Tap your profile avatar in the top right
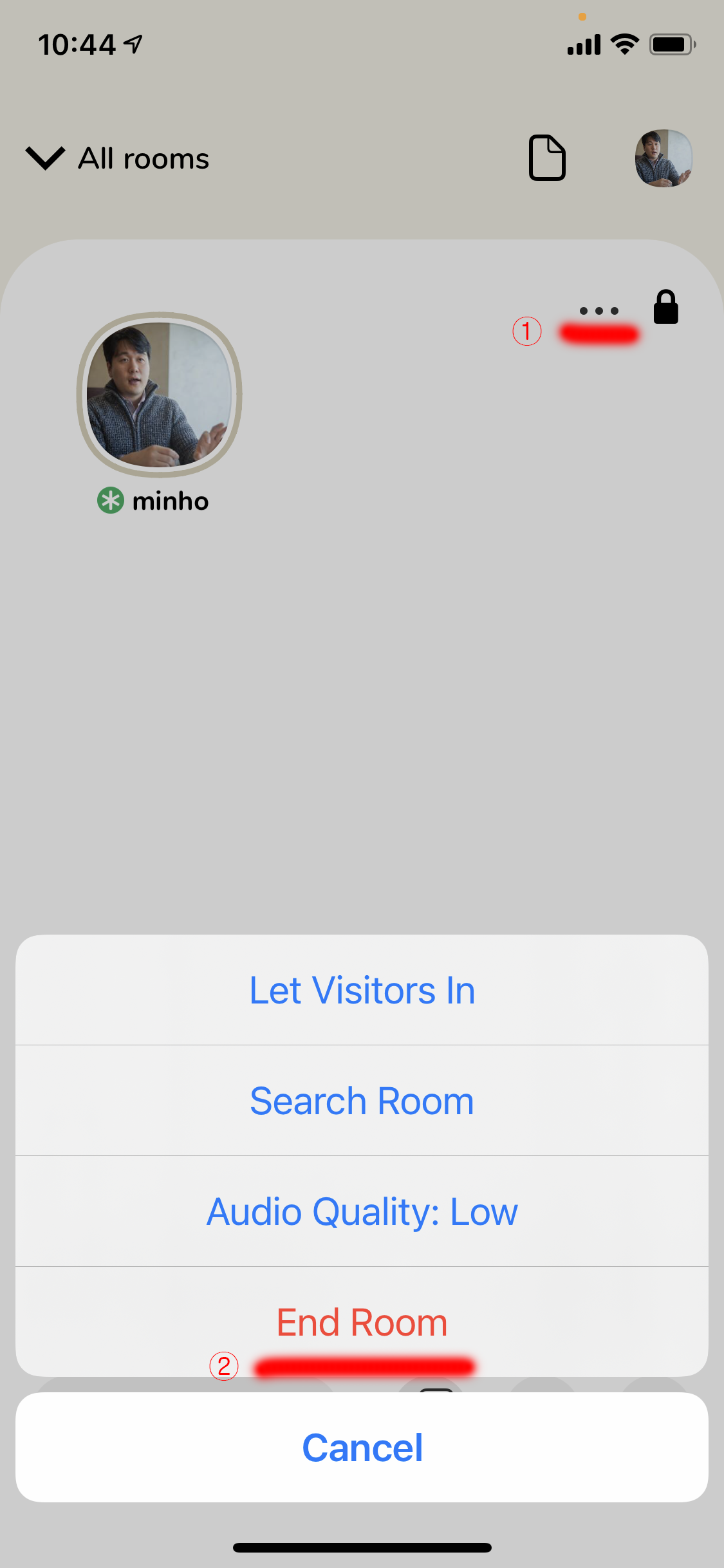The height and width of the screenshot is (1568, 724). click(x=664, y=158)
